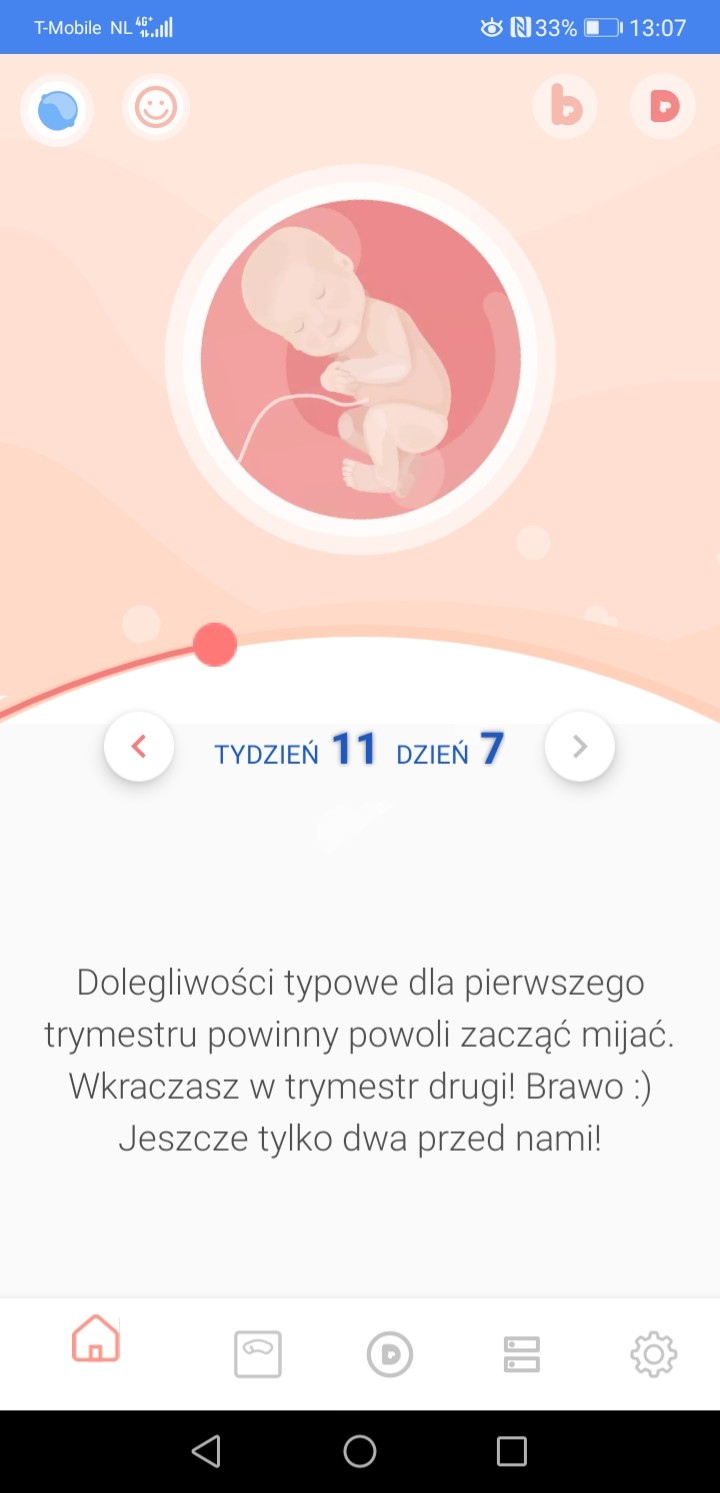Switch to the Home tab
Image resolution: width=720 pixels, height=1493 pixels.
point(96,1340)
